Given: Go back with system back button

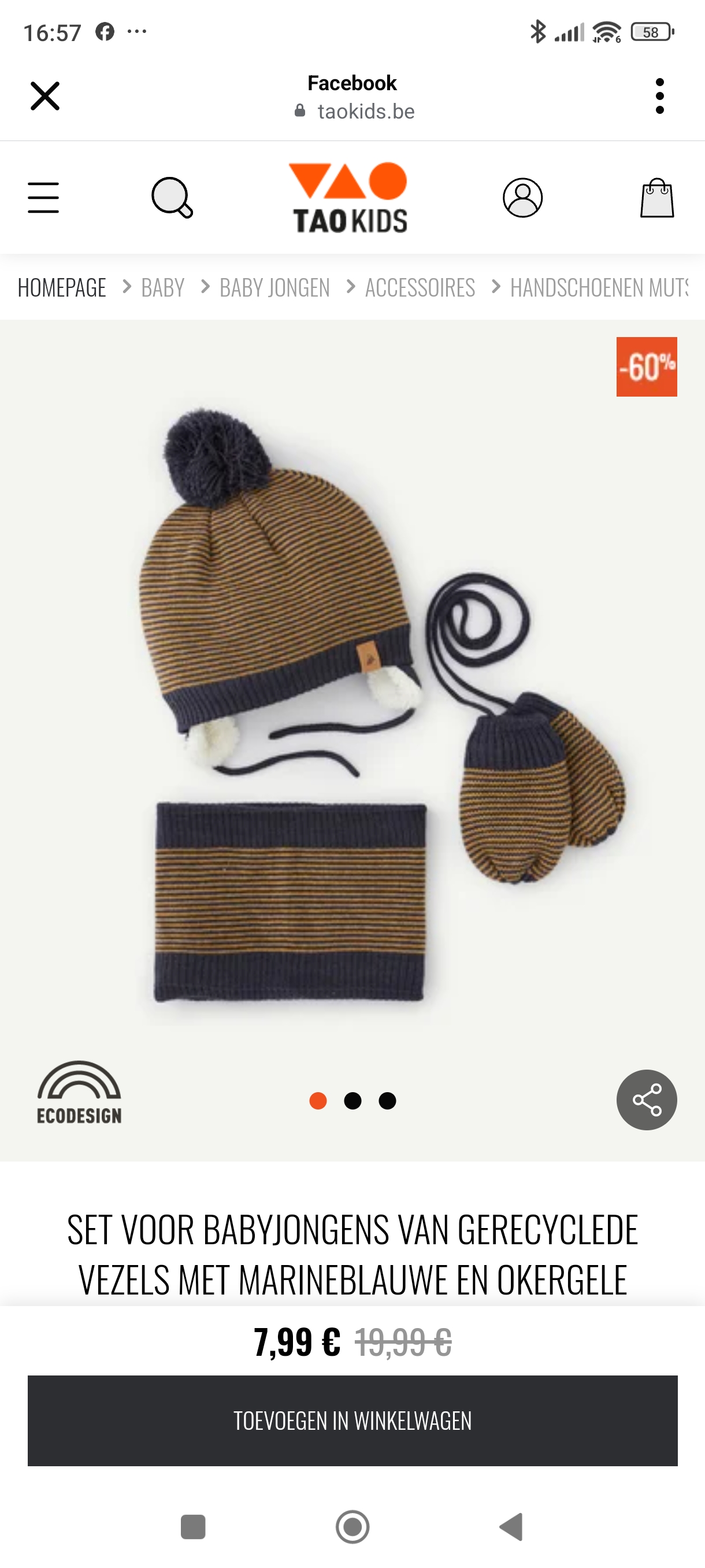Looking at the screenshot, I should [x=511, y=1526].
